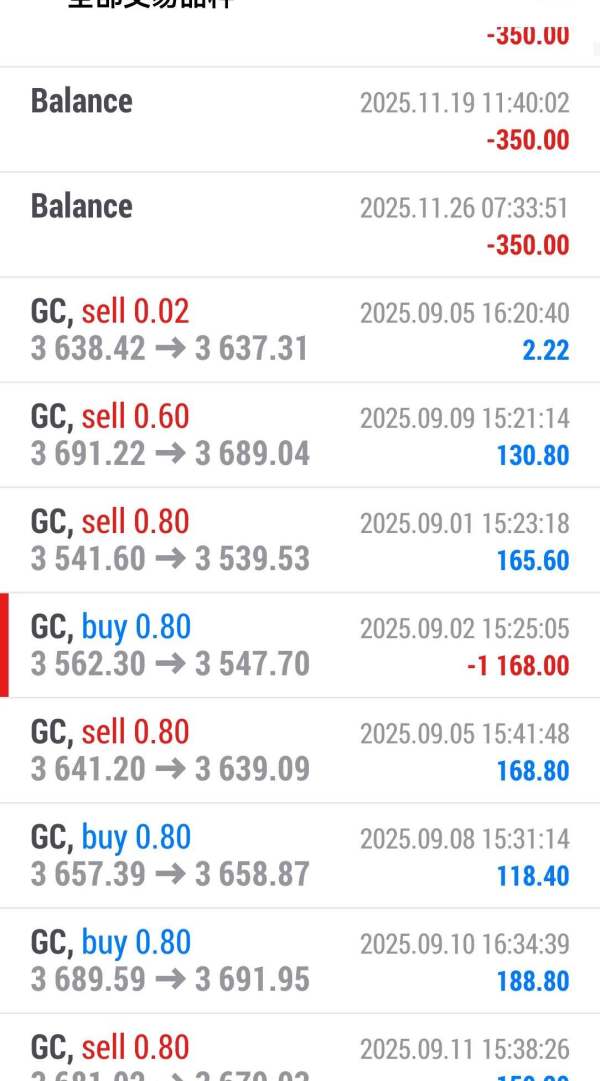Show the GC sell 0.80 trade with 168.80 profit
Viewport: 600px width, 1081px height.
pyautogui.click(x=300, y=750)
